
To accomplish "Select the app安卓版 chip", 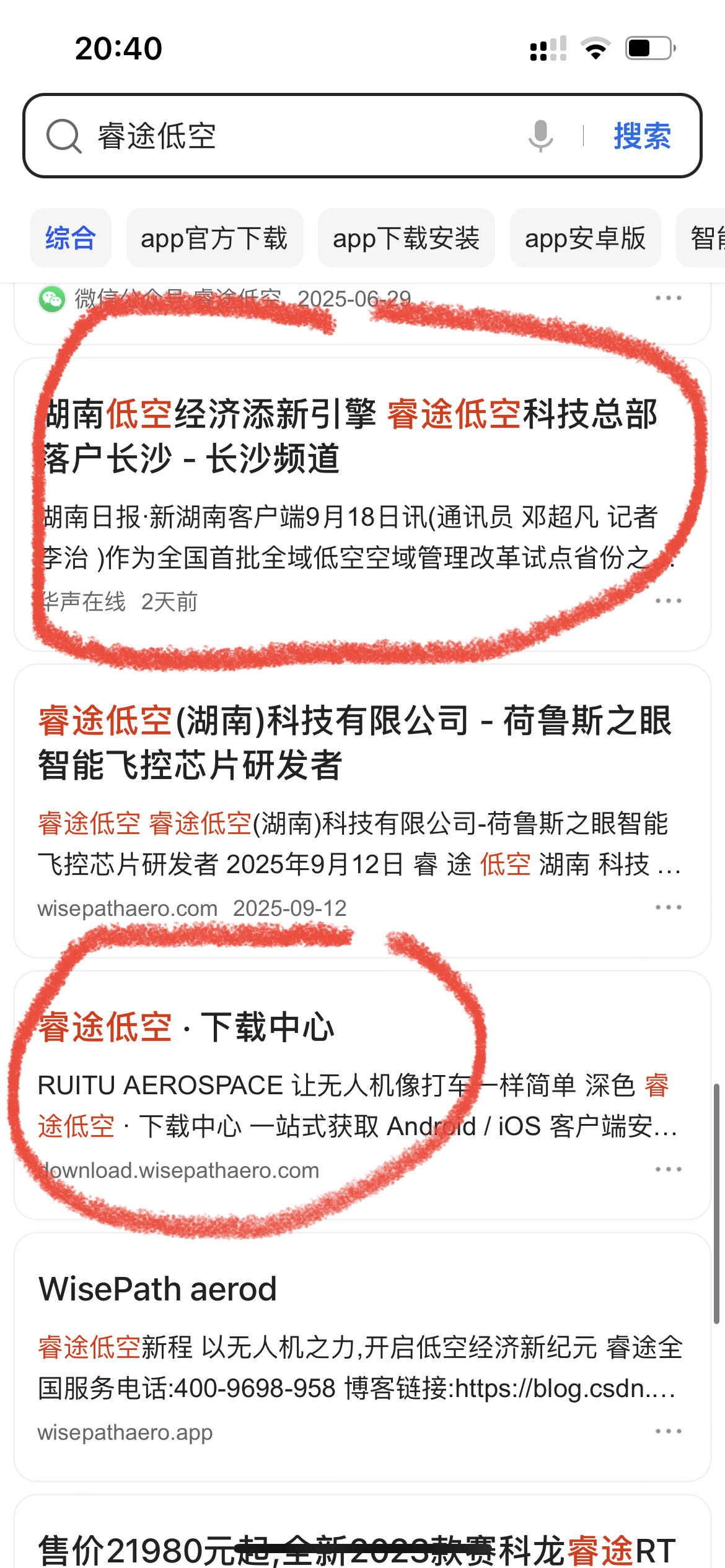I will (x=585, y=238).
